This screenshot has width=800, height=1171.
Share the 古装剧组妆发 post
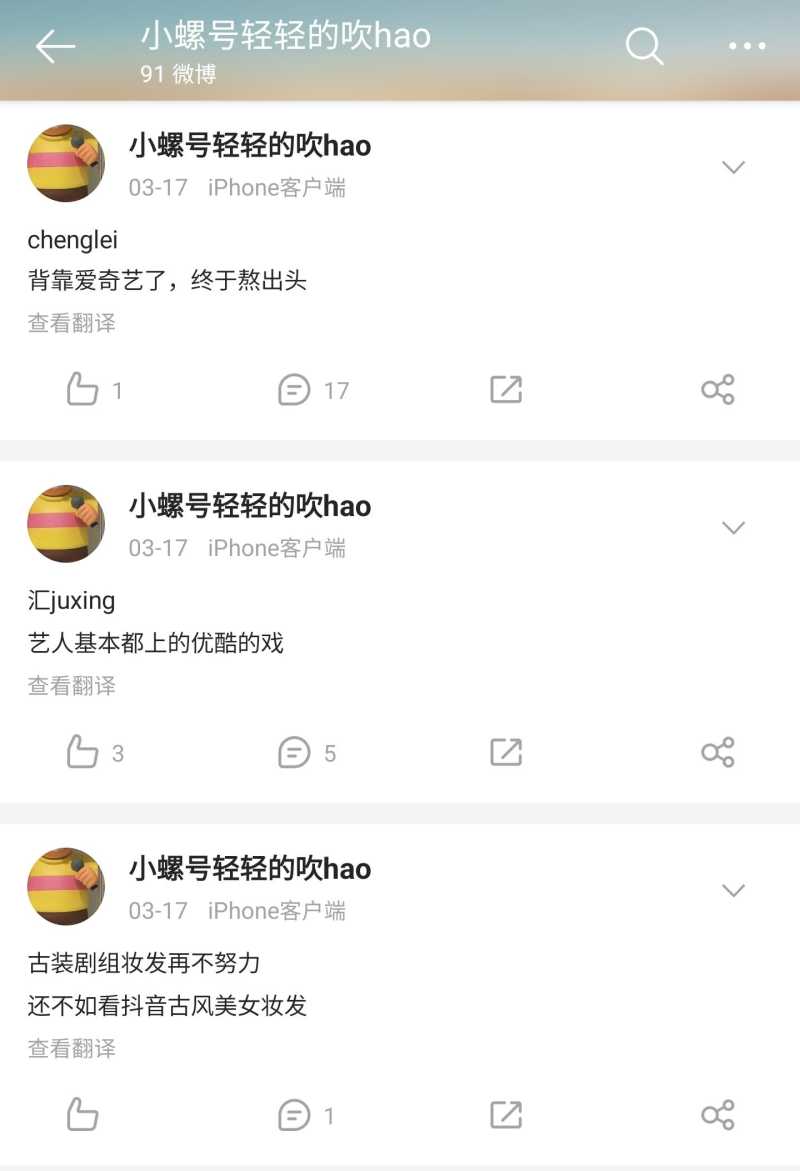(718, 1114)
